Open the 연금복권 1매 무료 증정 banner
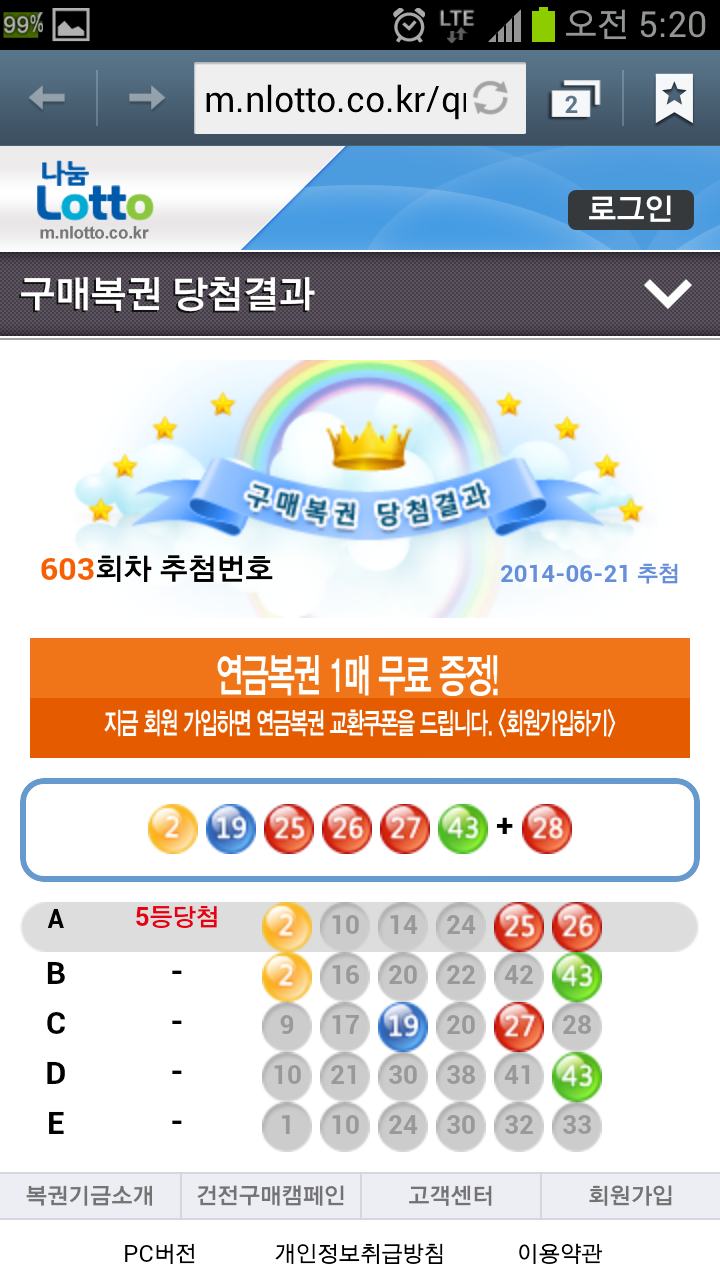 pyautogui.click(x=360, y=698)
